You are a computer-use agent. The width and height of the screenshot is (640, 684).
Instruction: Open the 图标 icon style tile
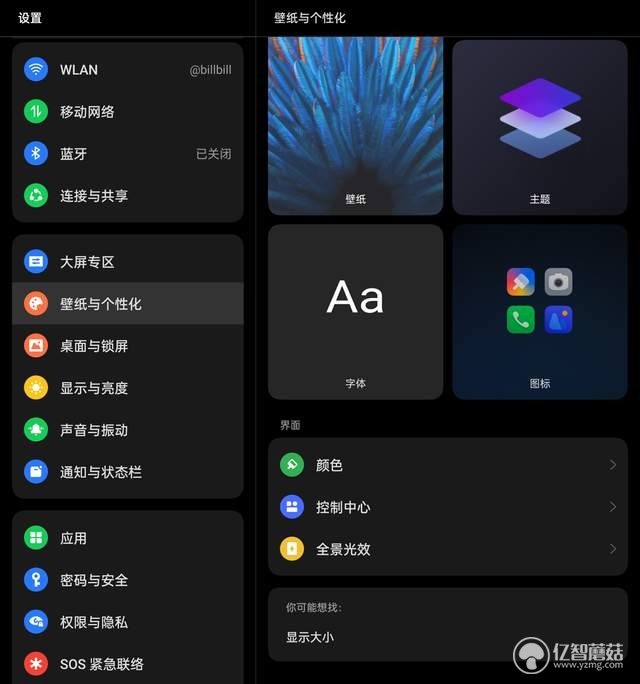pyautogui.click(x=540, y=312)
